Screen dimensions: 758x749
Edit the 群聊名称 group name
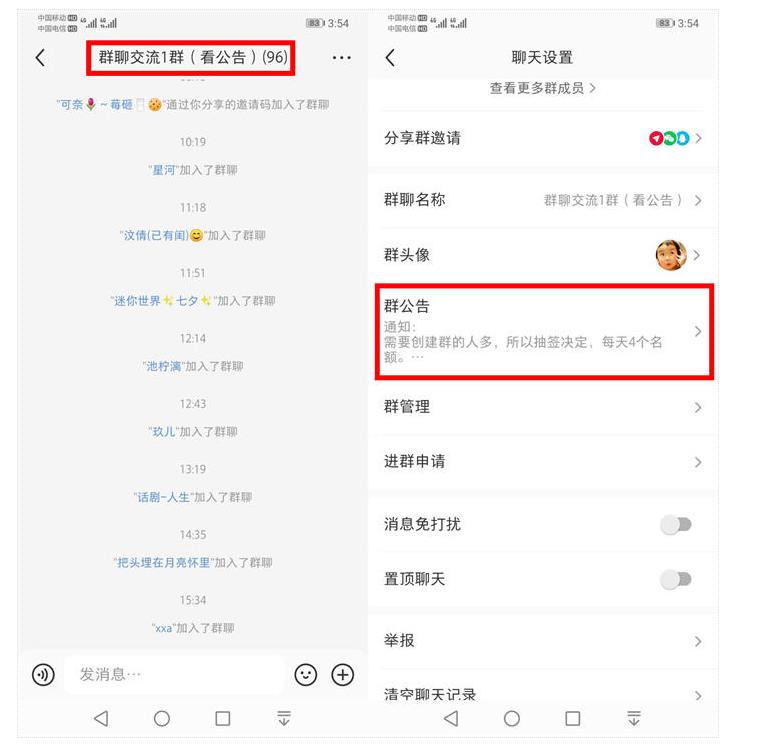(x=543, y=200)
